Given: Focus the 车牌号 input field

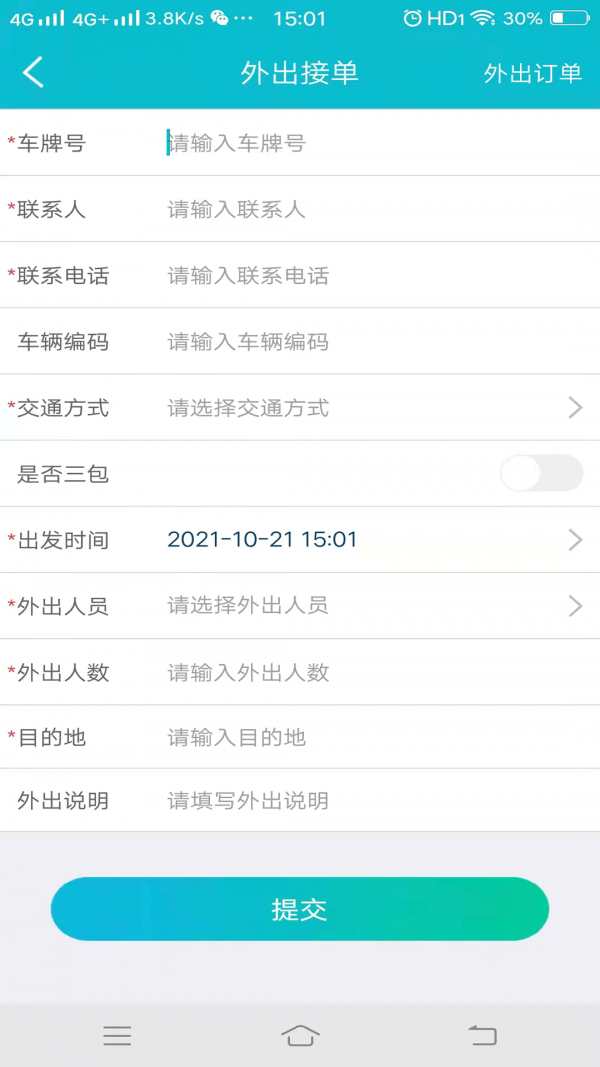Looking at the screenshot, I should (360, 143).
